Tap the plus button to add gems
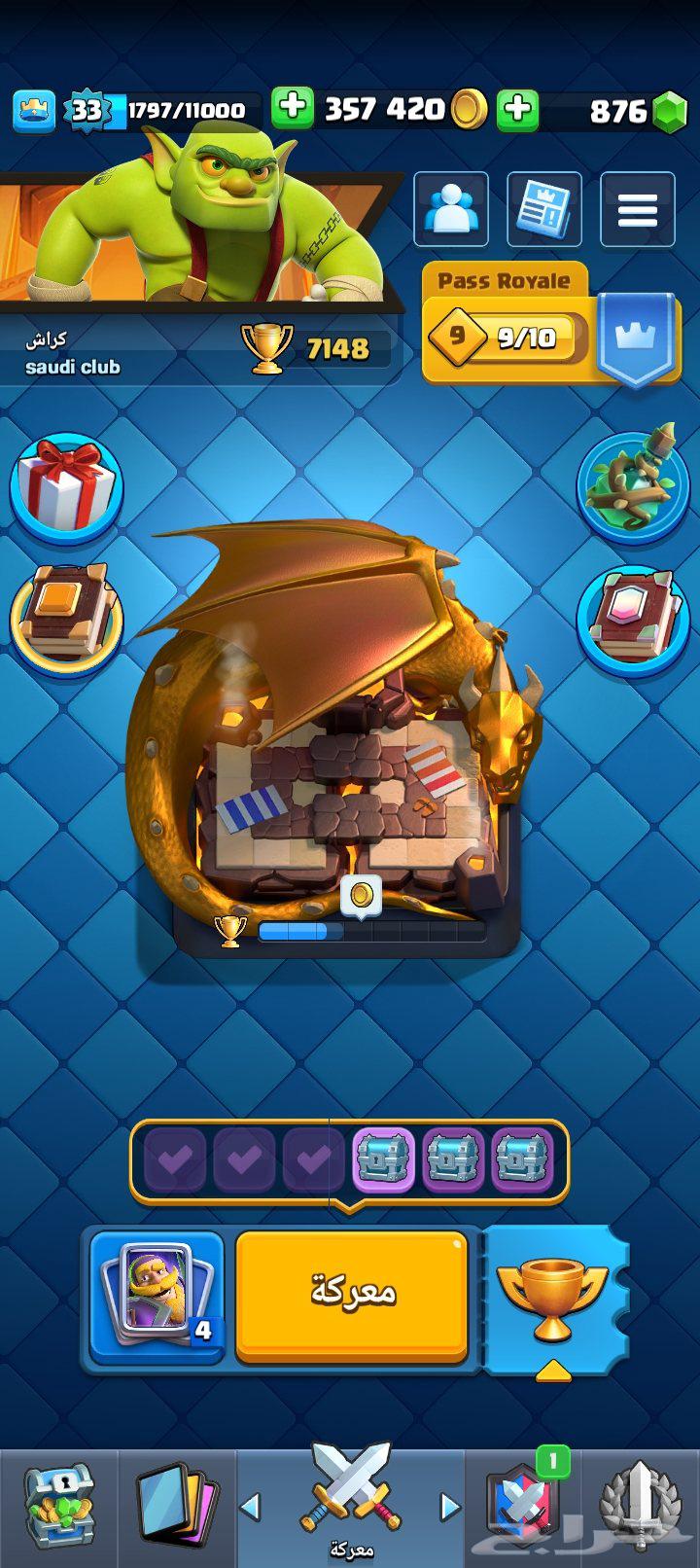Screen dimensions: 700x1568 pos(518,109)
